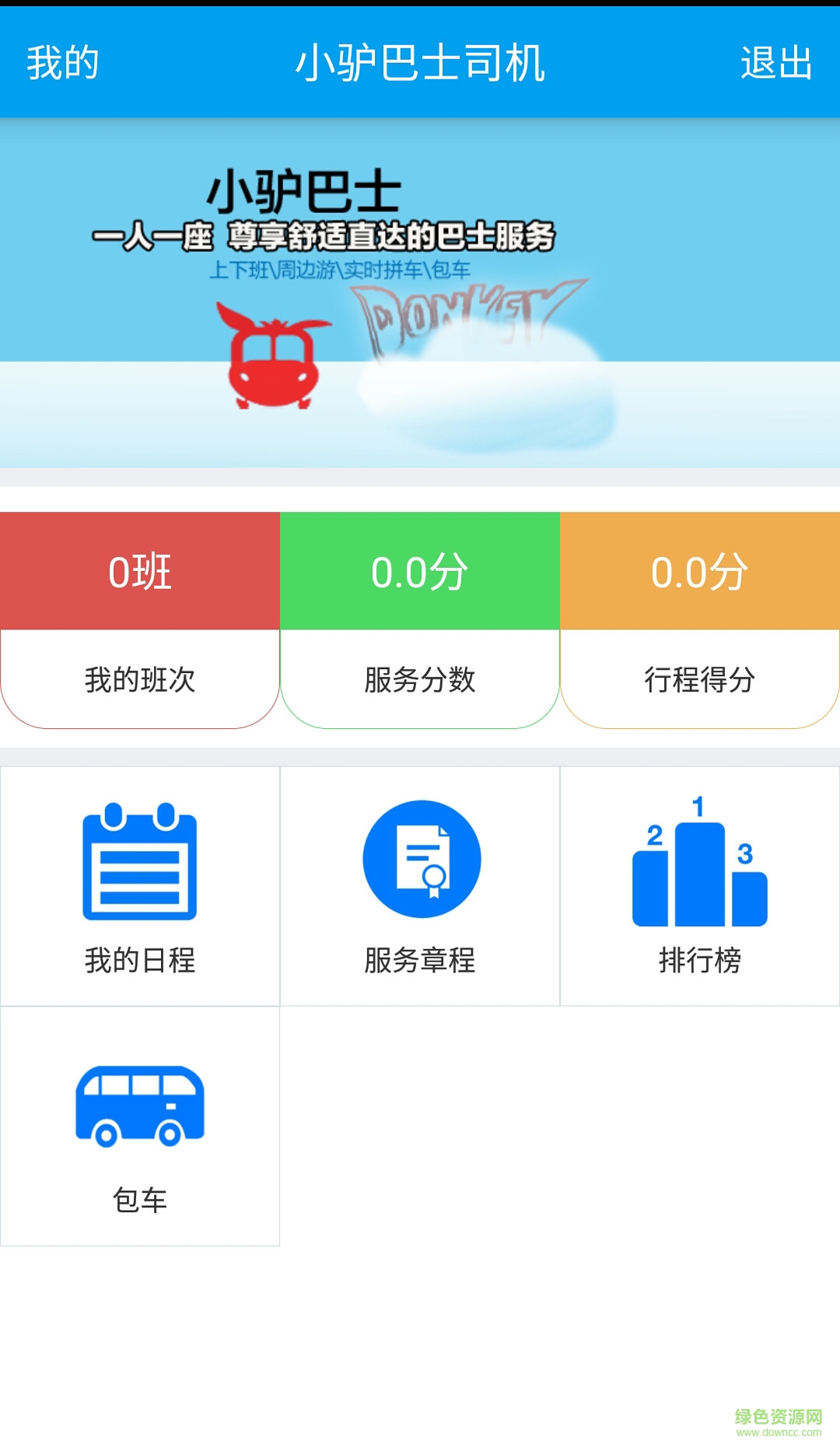
Task: Select the blue circular service rules icon
Action: tap(420, 860)
